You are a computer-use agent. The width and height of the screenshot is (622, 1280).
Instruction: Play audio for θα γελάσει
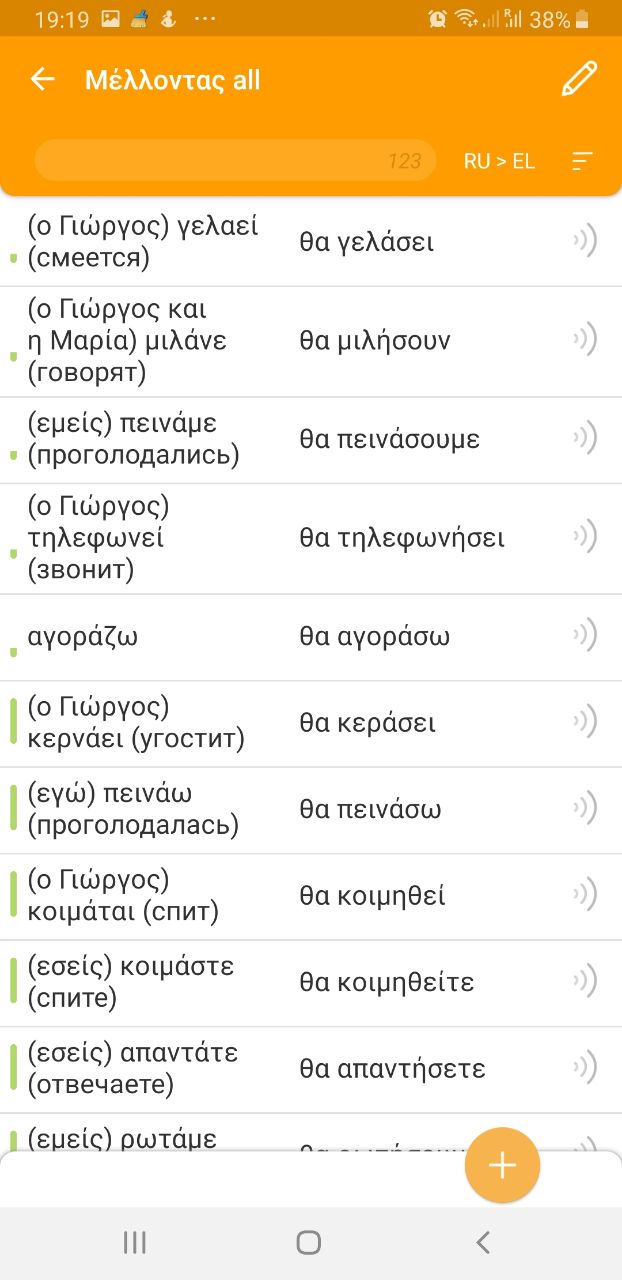(x=585, y=241)
